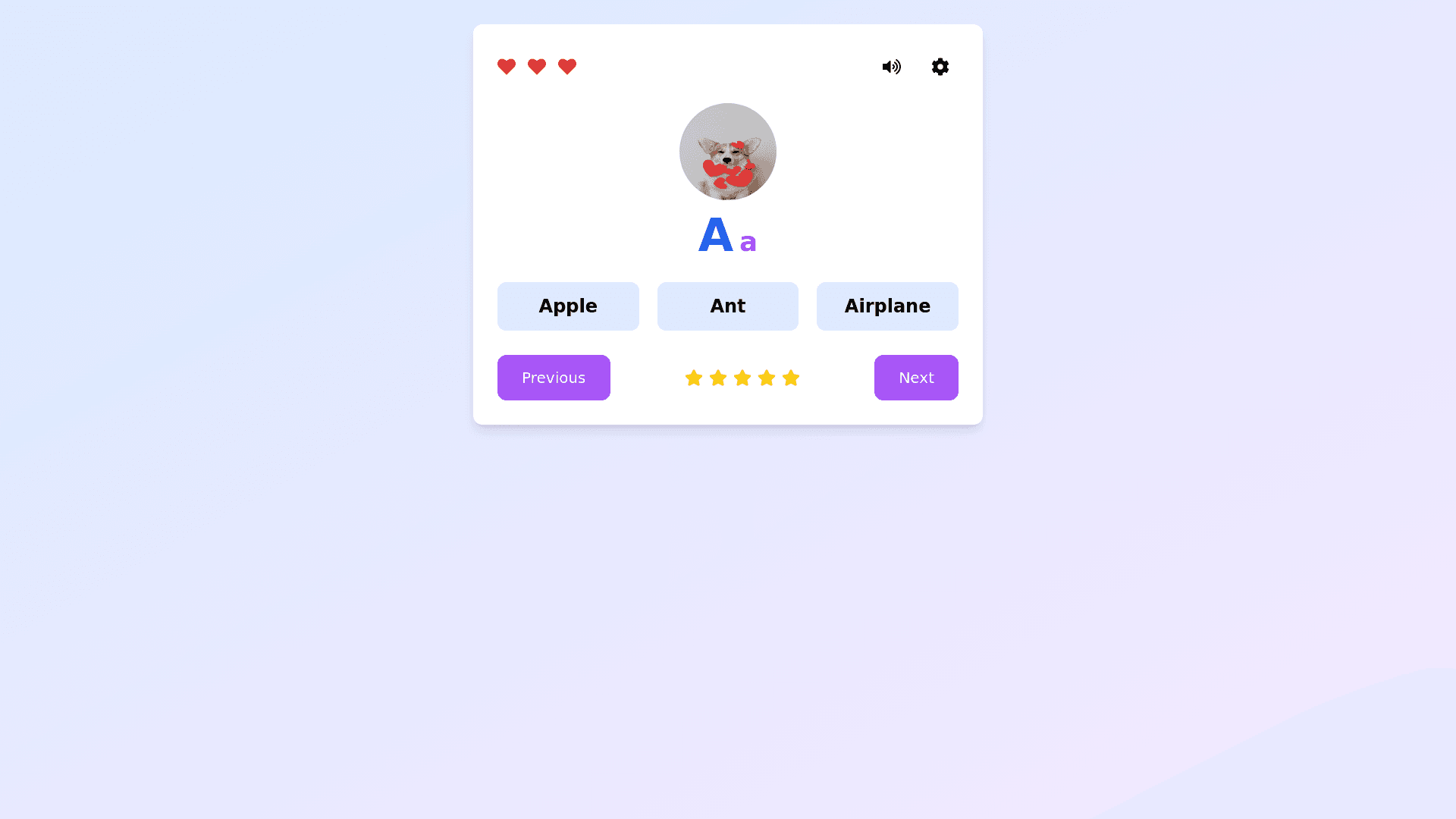Select the Ant answer
Screen dimensions: 1456x819
pyautogui.click(x=727, y=306)
